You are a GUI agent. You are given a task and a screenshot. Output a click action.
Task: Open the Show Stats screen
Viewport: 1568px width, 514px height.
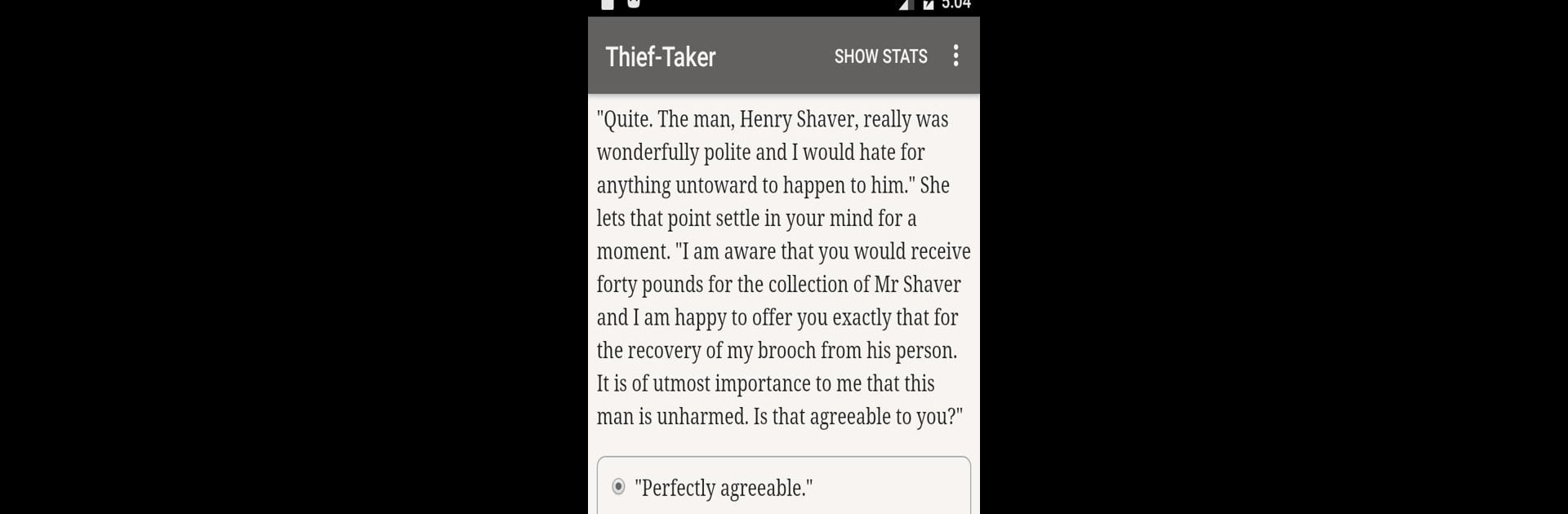click(880, 56)
